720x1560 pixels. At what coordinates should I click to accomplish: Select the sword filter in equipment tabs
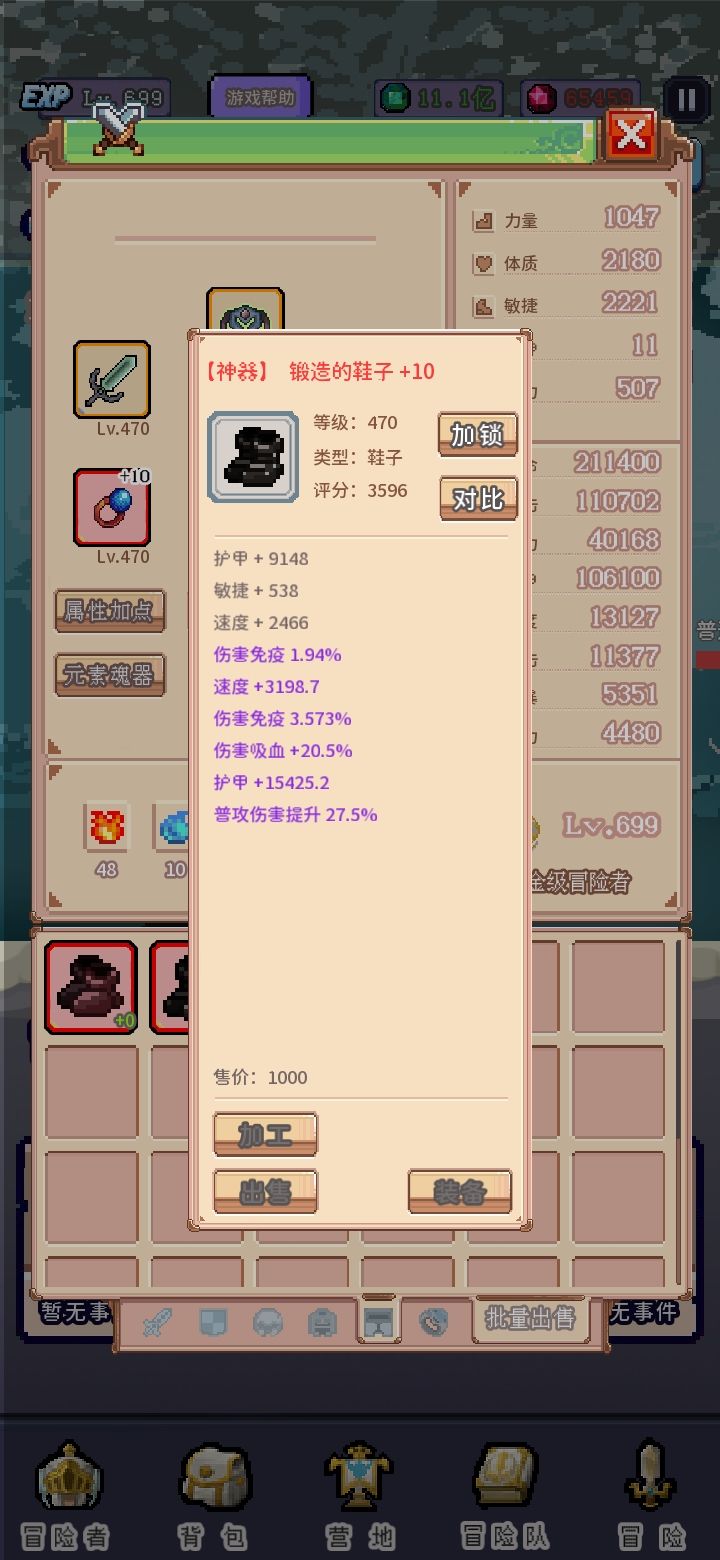(156, 1322)
